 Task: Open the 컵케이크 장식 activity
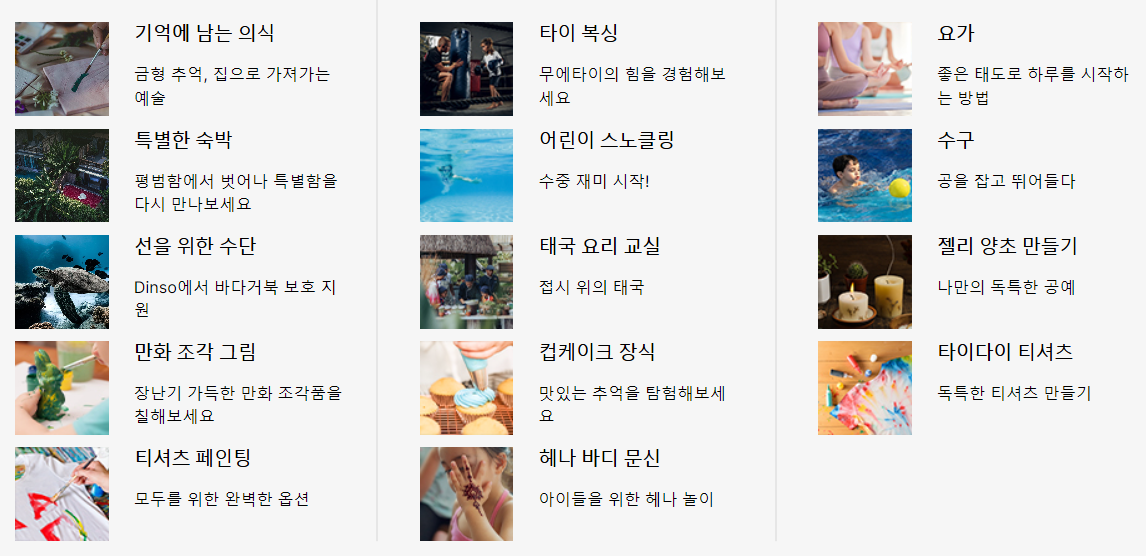point(574,388)
